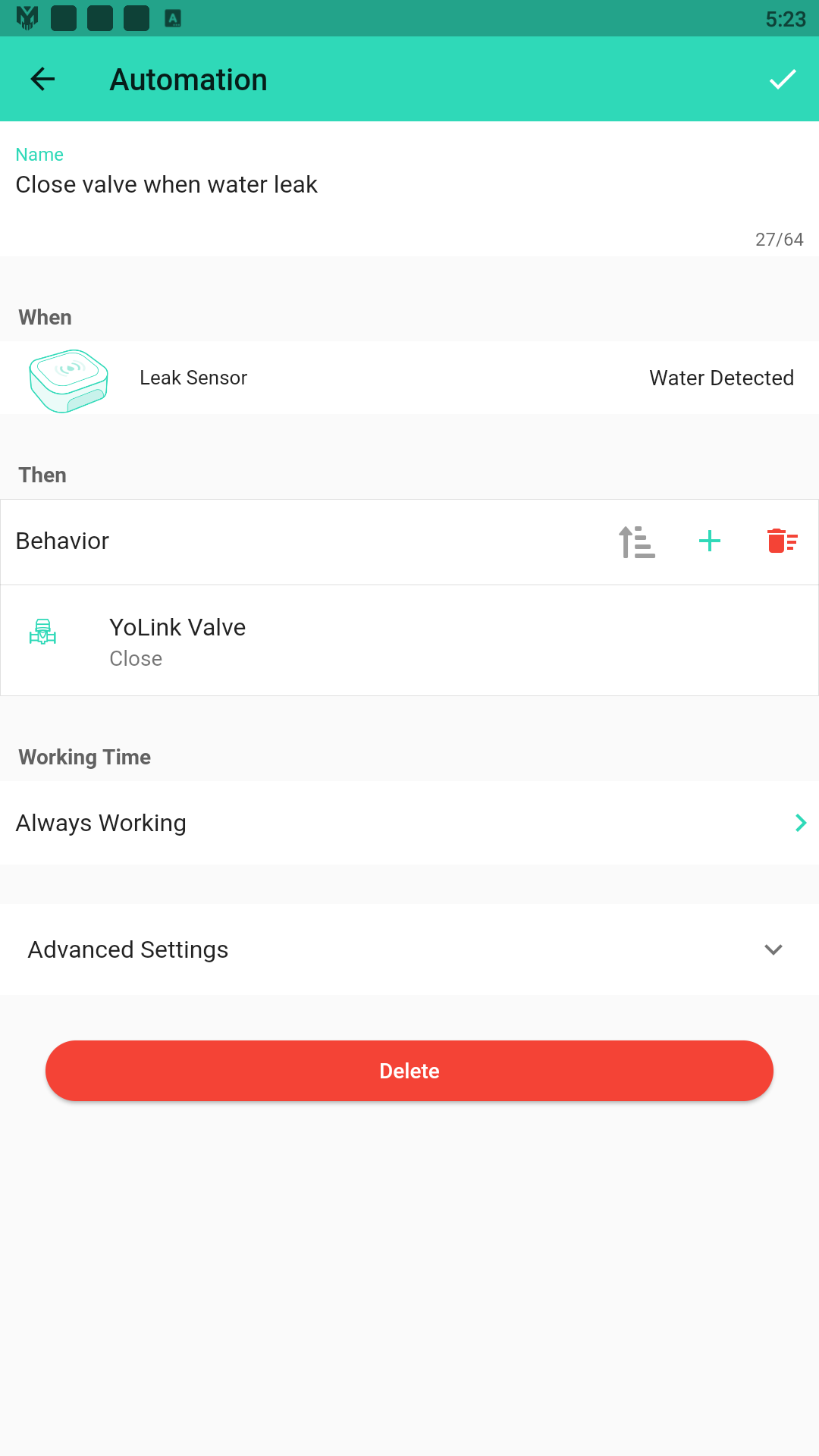Click the Behavior row header
Viewport: 819px width, 1456px height.
pos(62,541)
